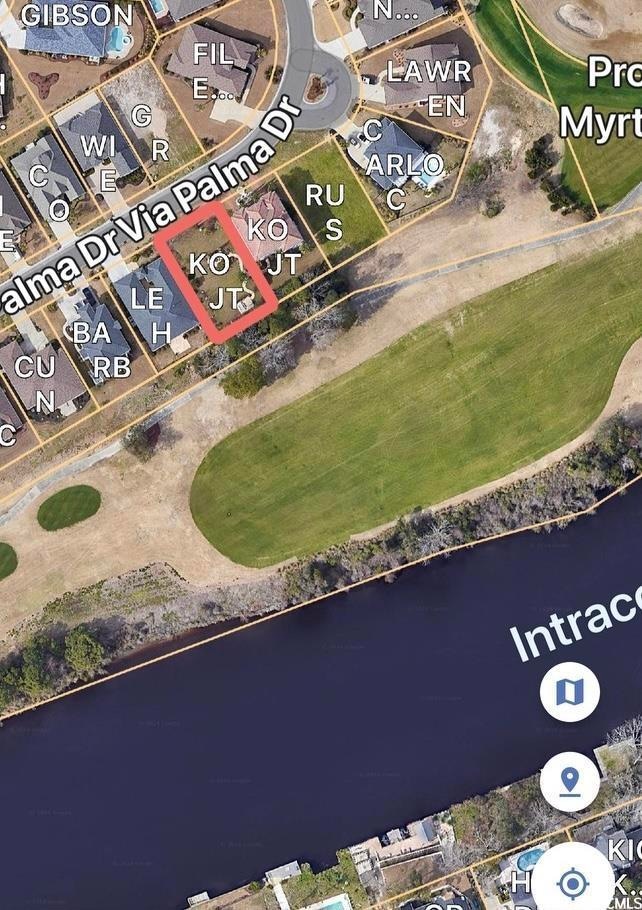This screenshot has height=910, width=642.
Task: Tap the drop pin location button
Action: pos(570,782)
